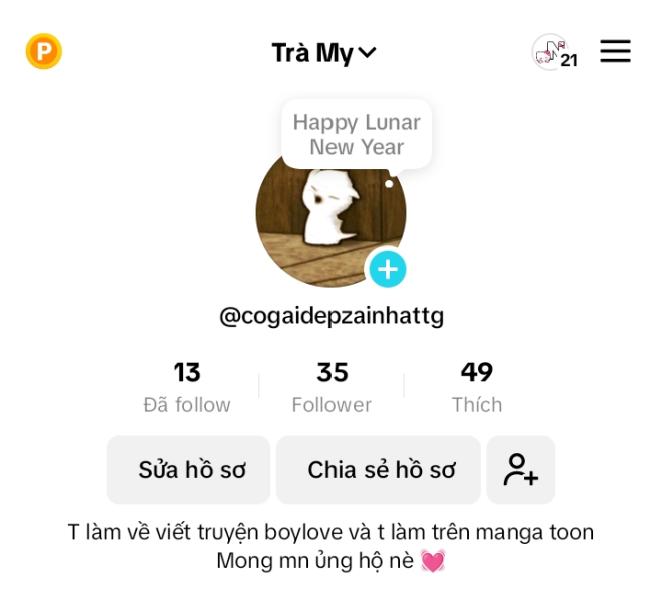View the 49 Thích likes count
Screen dimensions: 662x600
click(477, 387)
